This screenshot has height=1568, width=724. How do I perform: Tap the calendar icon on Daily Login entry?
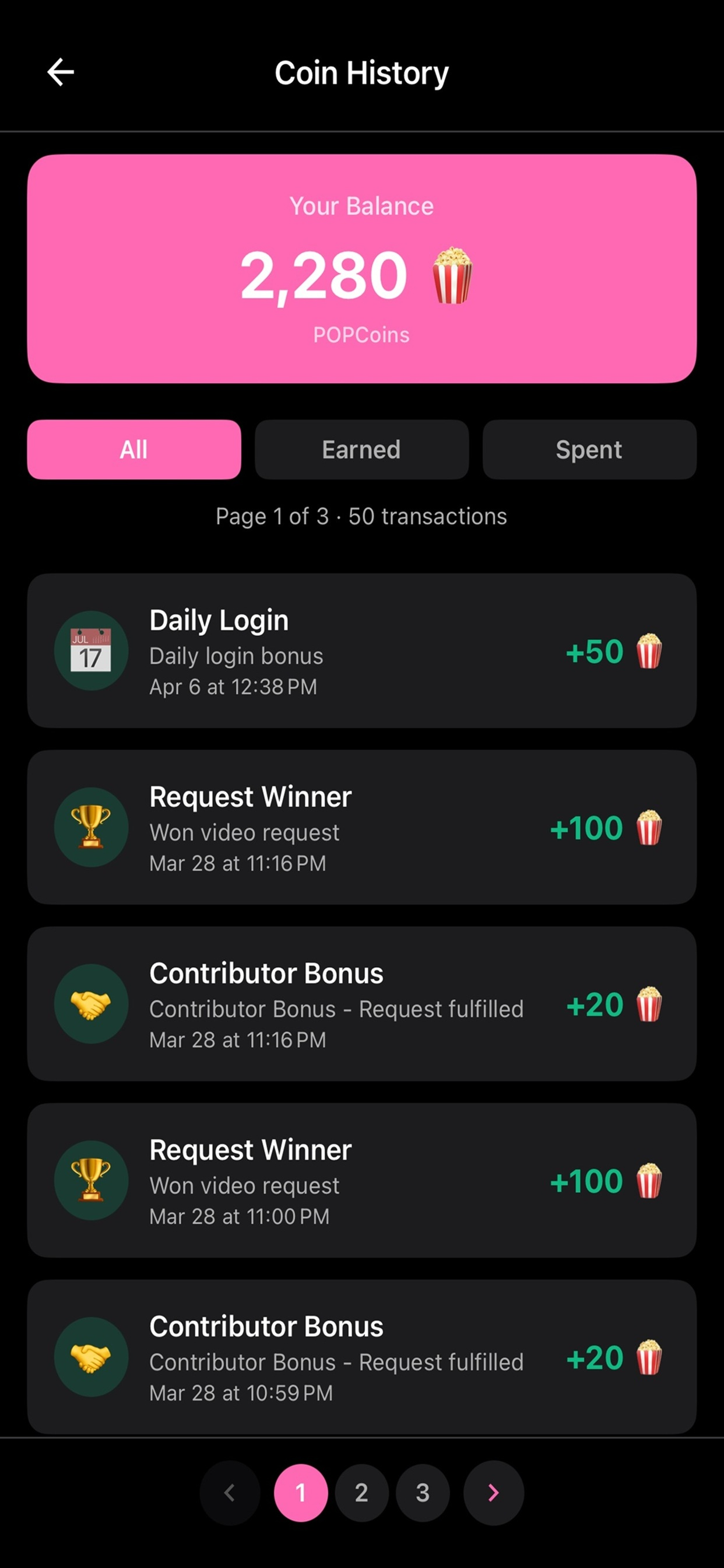(x=91, y=650)
